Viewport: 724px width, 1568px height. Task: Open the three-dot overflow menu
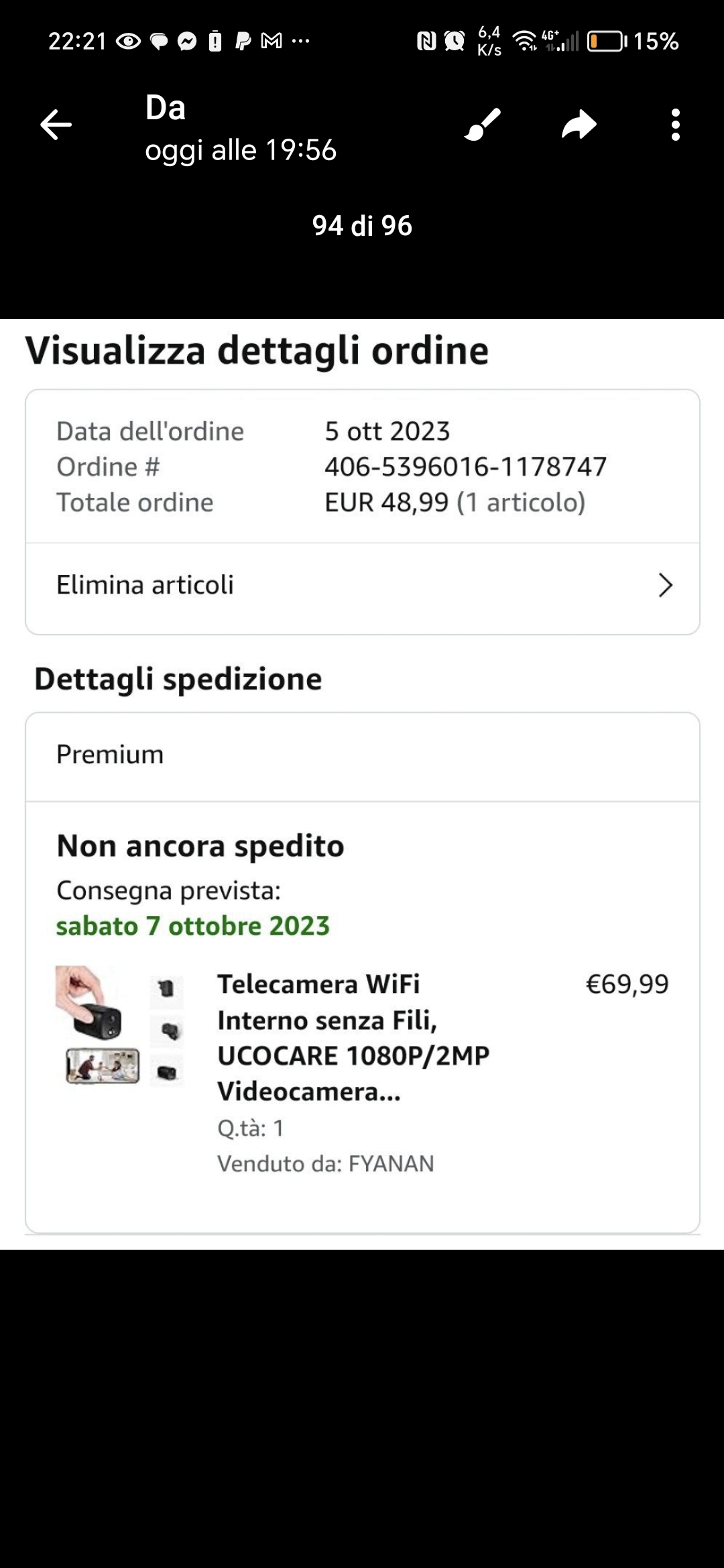coord(675,125)
